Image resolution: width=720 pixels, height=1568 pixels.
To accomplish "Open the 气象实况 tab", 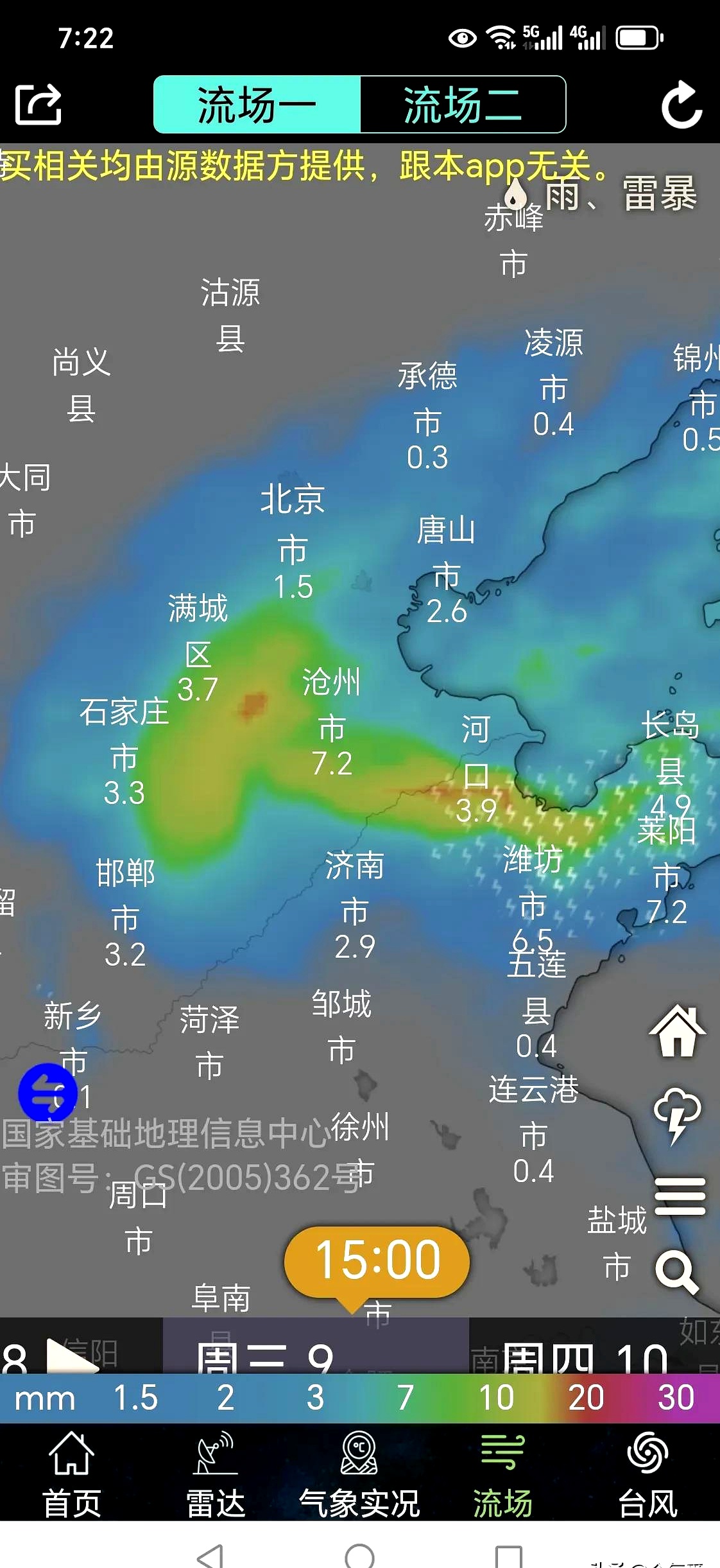I will pos(359,1475).
